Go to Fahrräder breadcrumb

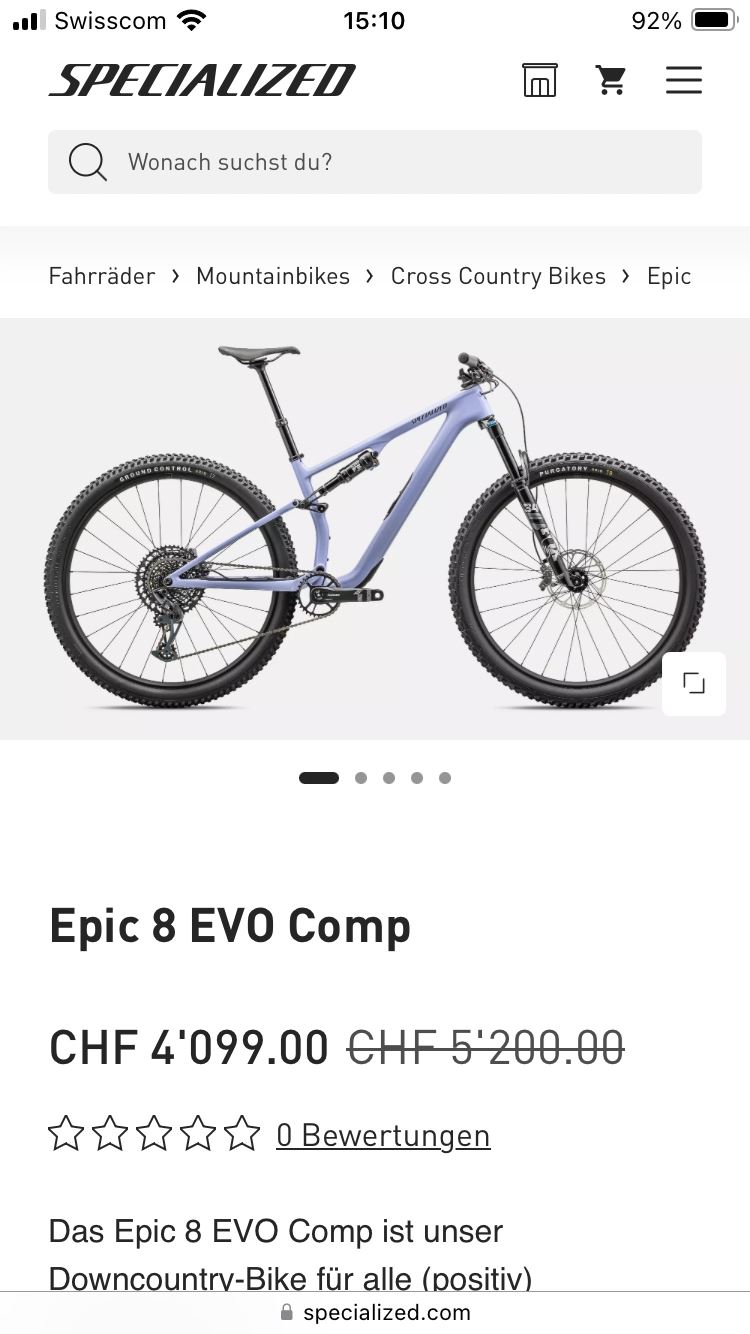[x=102, y=276]
